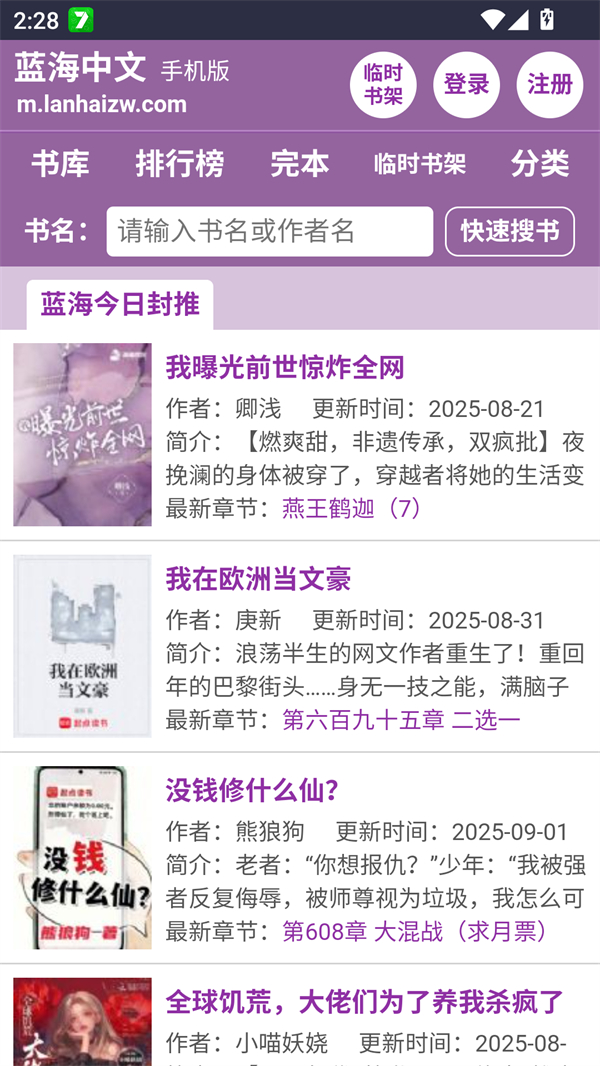The image size is (600, 1066).
Task: Open the novel 我曝光前世惊炸全网
Action: pos(285,367)
